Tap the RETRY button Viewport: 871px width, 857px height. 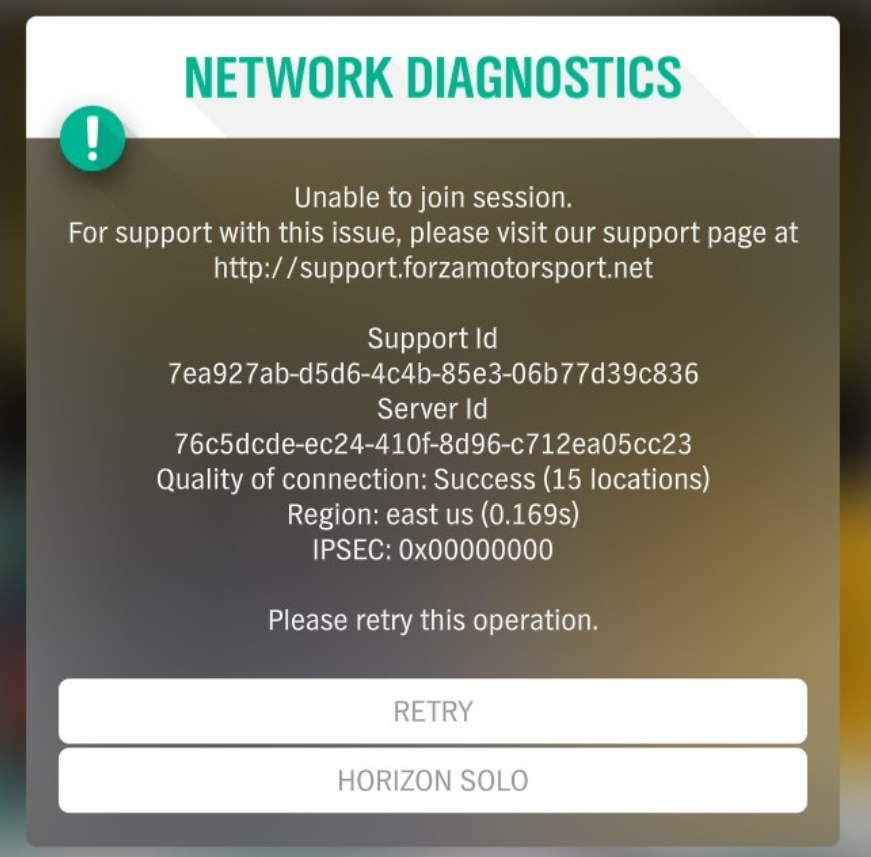click(432, 711)
